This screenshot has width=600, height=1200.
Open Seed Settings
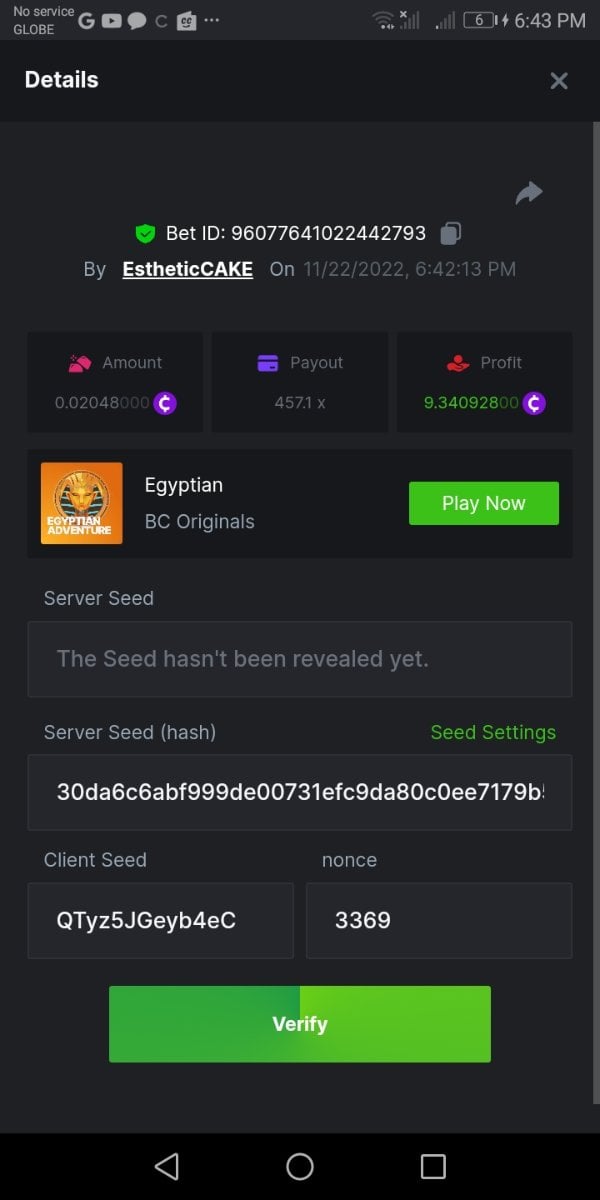493,732
